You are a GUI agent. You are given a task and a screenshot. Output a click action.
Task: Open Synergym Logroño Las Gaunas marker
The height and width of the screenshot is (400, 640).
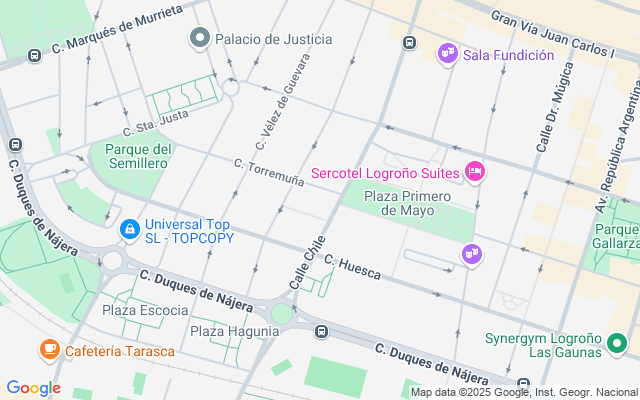tap(616, 345)
